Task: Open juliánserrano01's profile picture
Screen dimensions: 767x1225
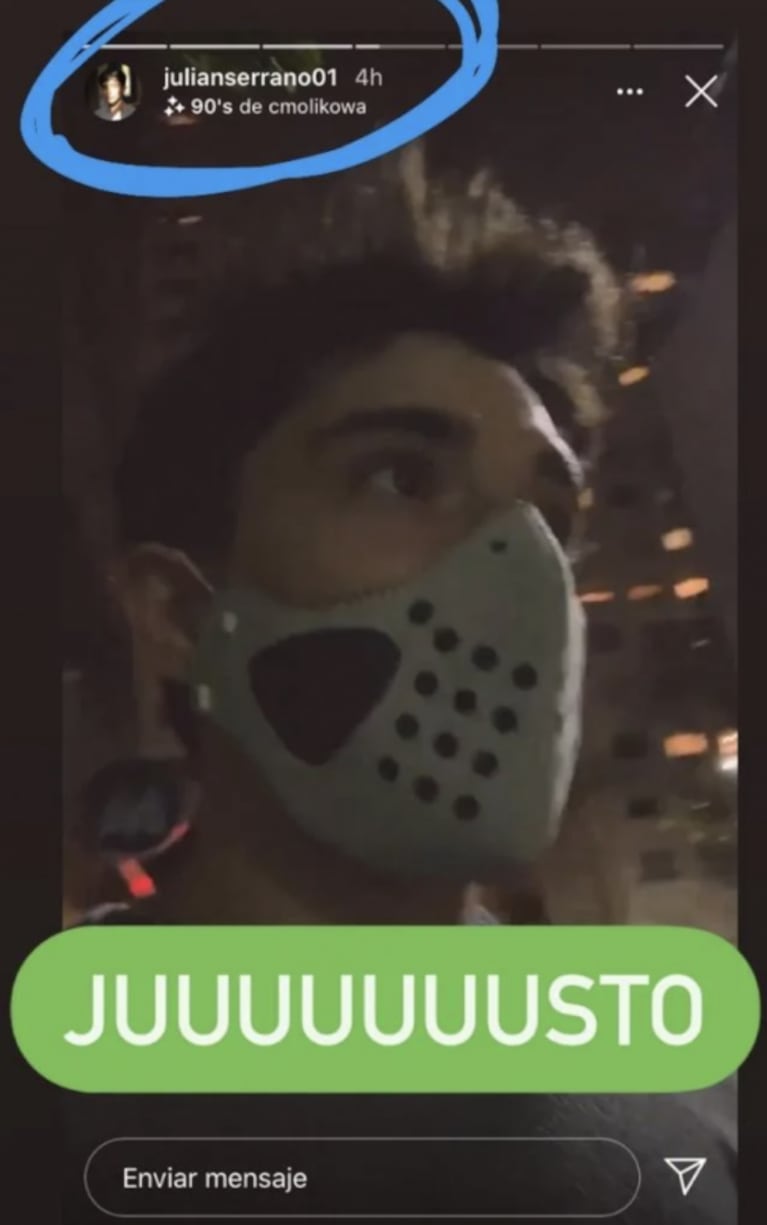Action: point(116,93)
